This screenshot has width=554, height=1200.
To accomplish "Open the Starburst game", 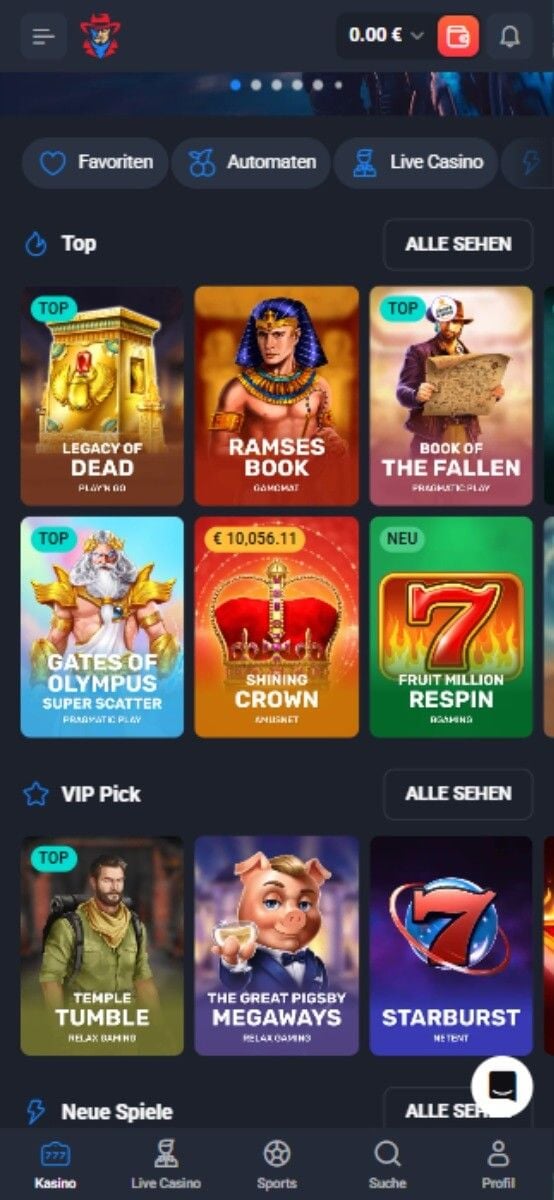I will coord(451,946).
